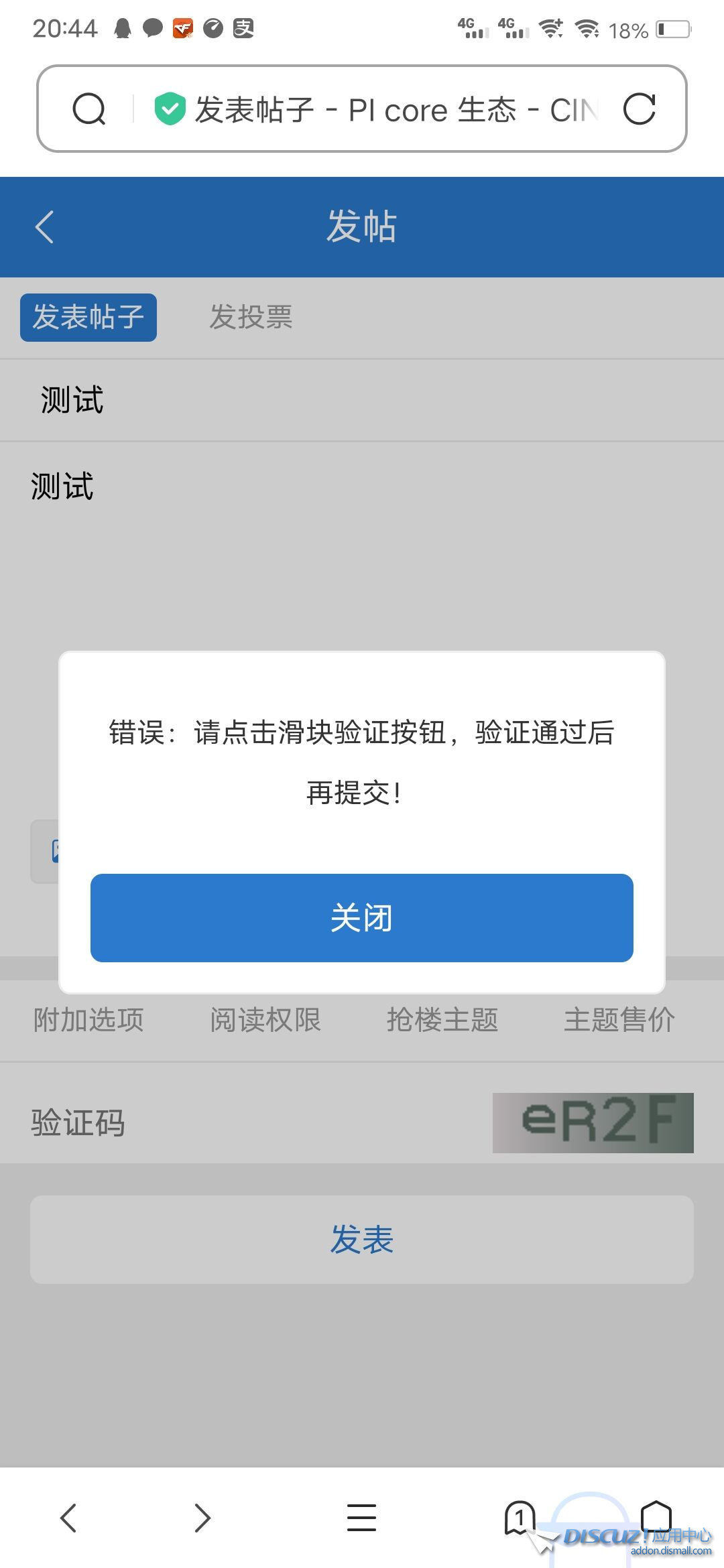Dismiss the error dialog with 关闭
The height and width of the screenshot is (1568, 724).
(x=362, y=917)
